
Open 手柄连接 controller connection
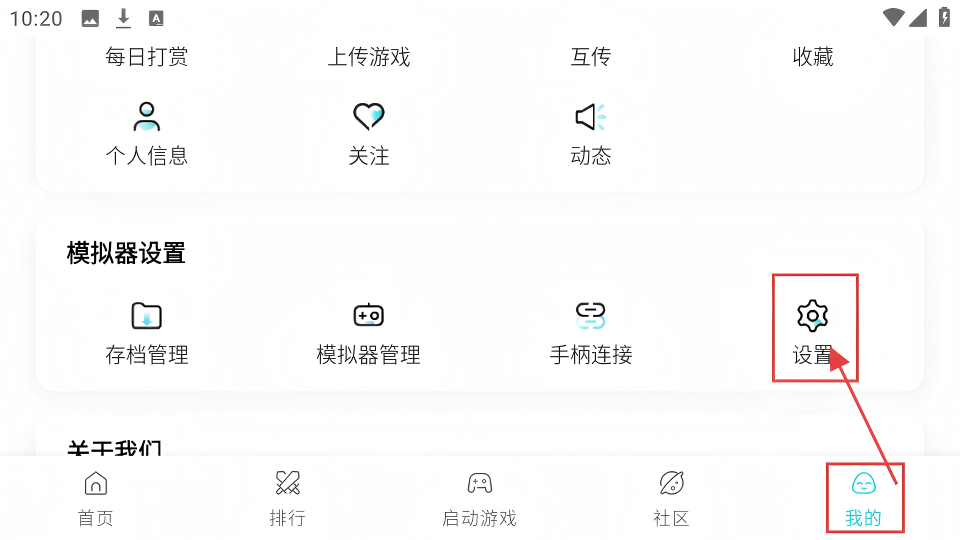pyautogui.click(x=590, y=333)
